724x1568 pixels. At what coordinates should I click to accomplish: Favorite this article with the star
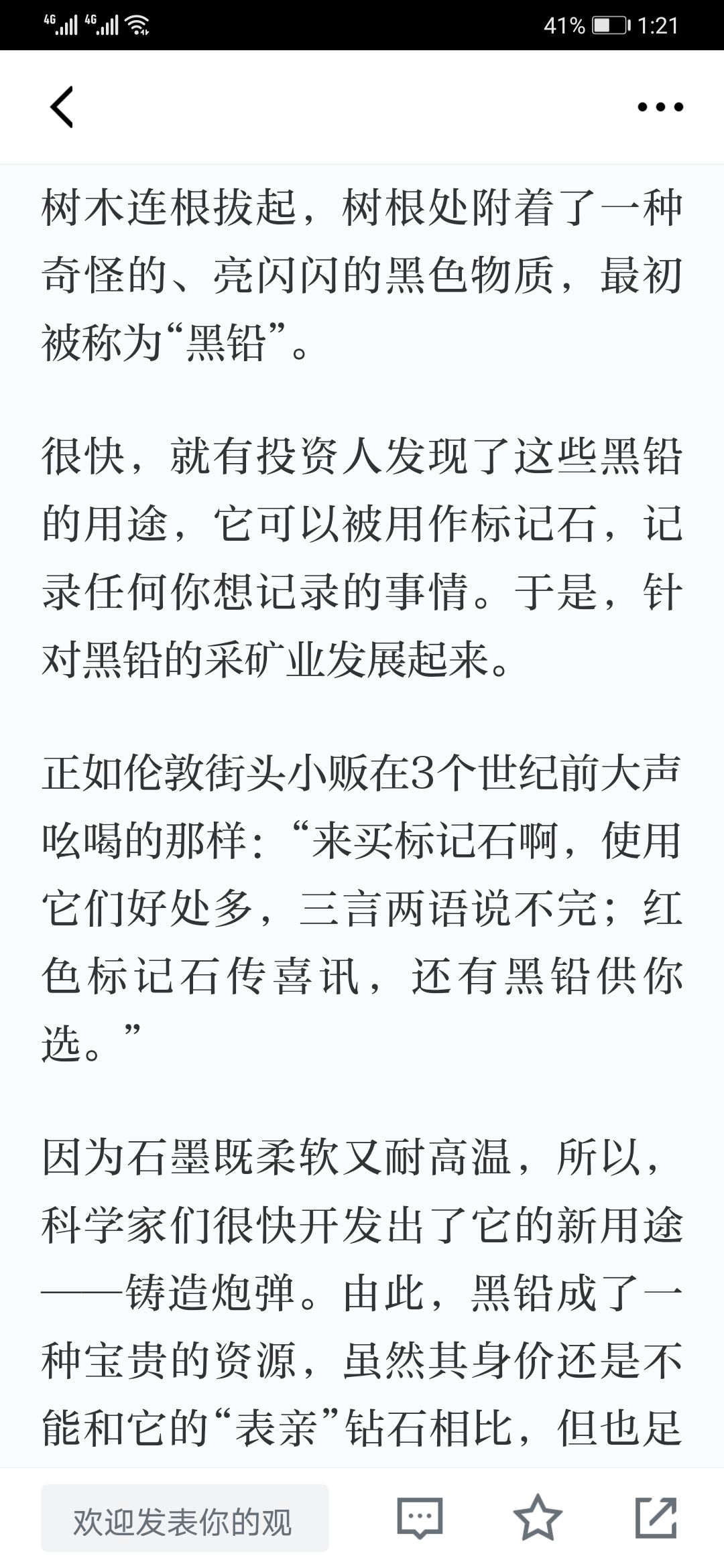click(538, 1518)
